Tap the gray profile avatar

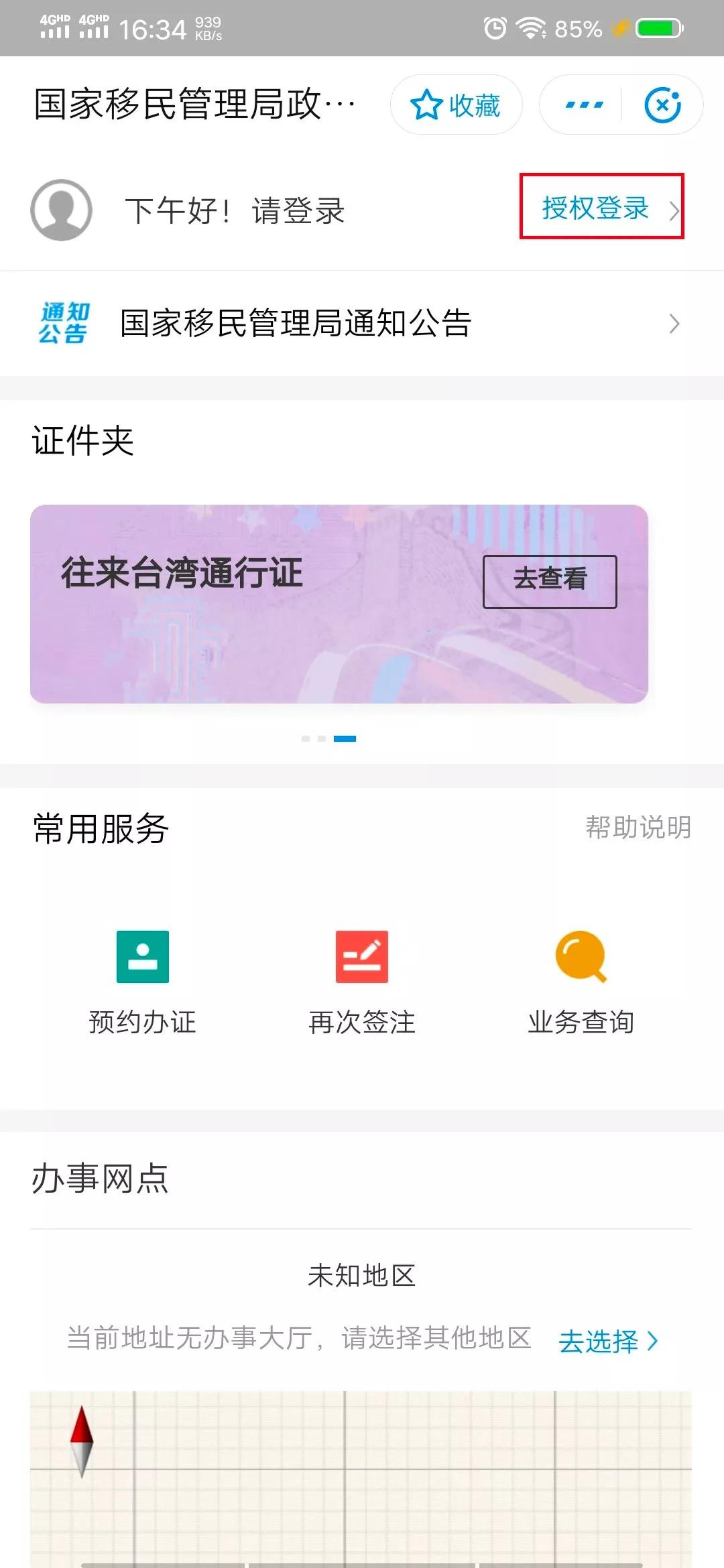[x=61, y=210]
